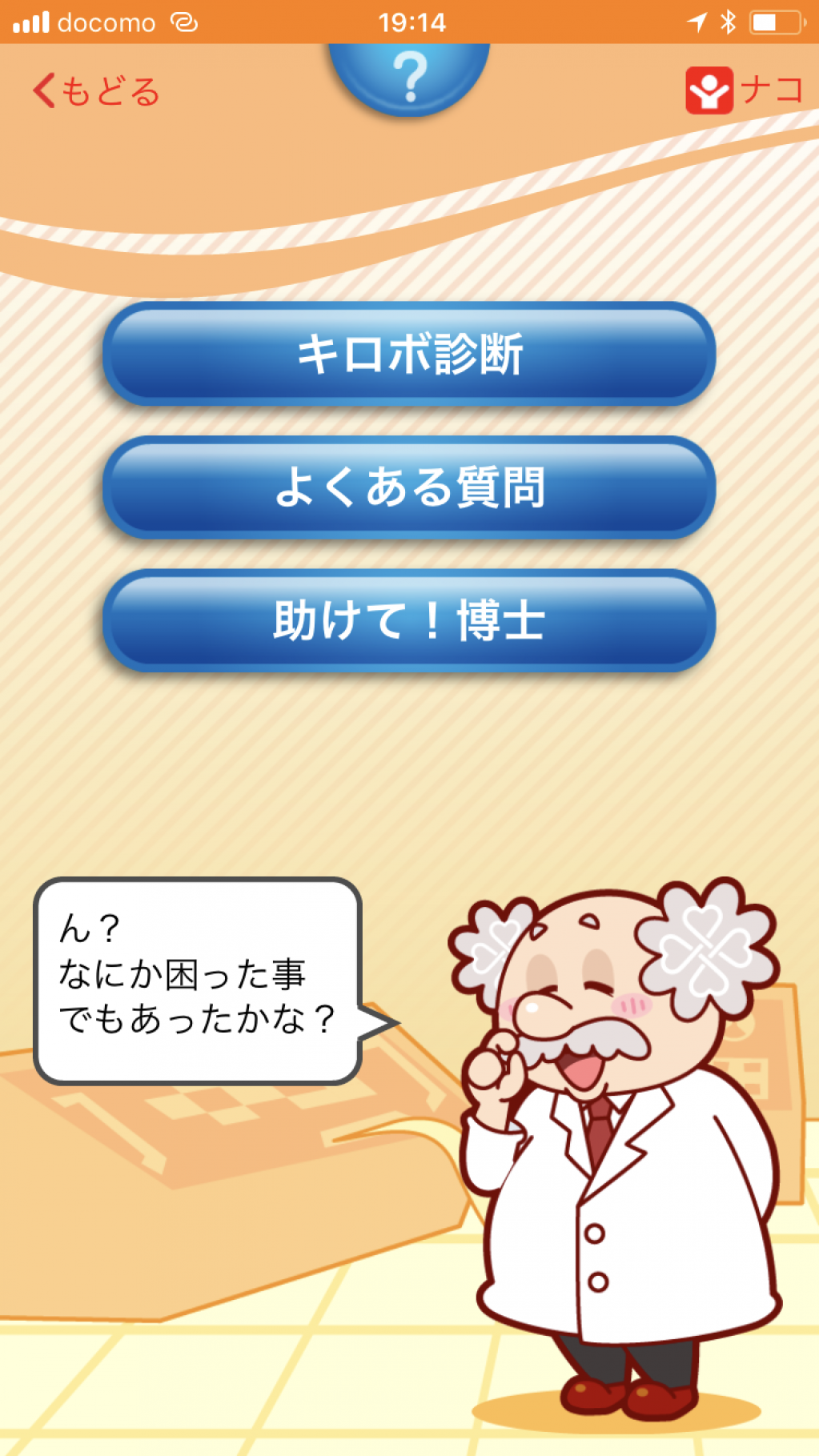Go back with the もどる button
Screen dimensions: 819x1456
coord(96,91)
